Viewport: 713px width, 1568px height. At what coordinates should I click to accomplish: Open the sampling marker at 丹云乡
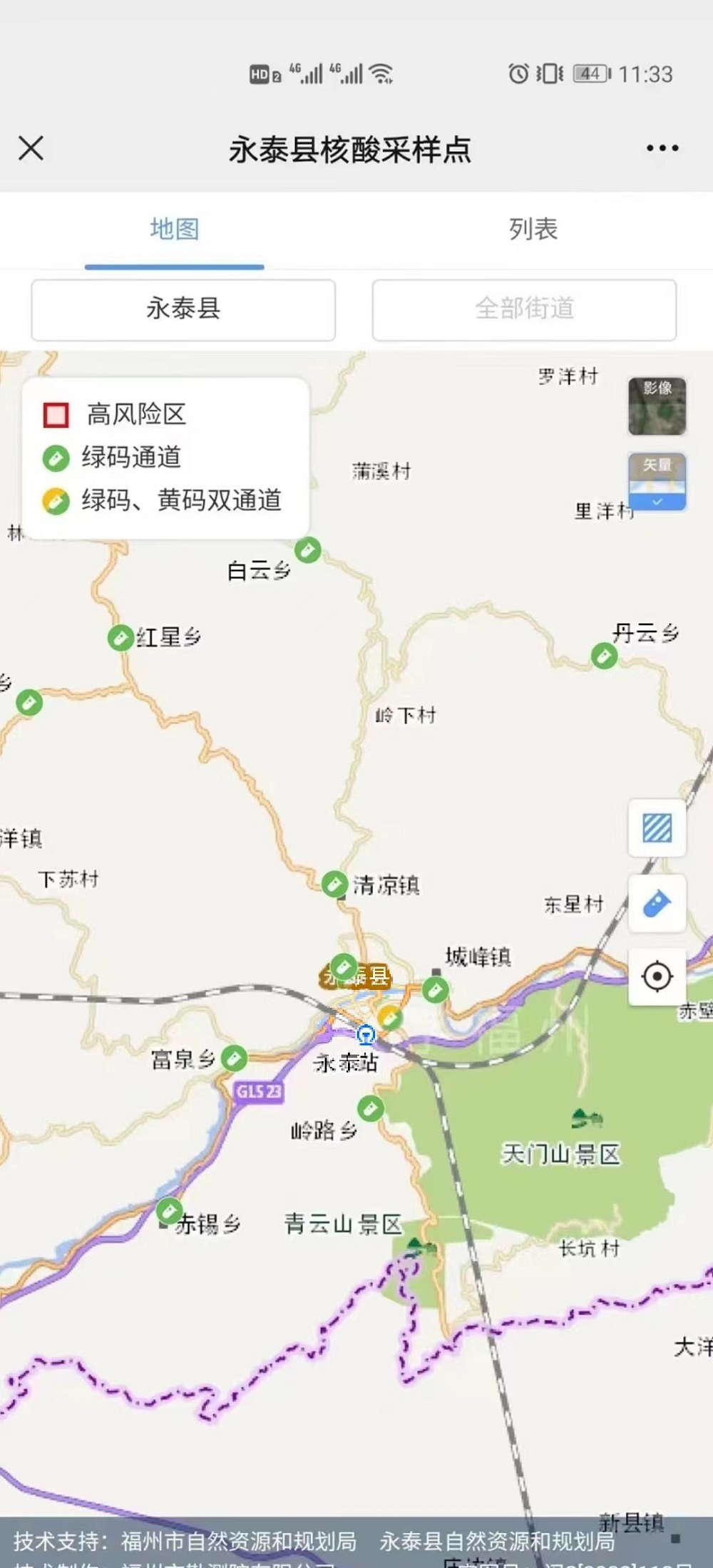(604, 656)
